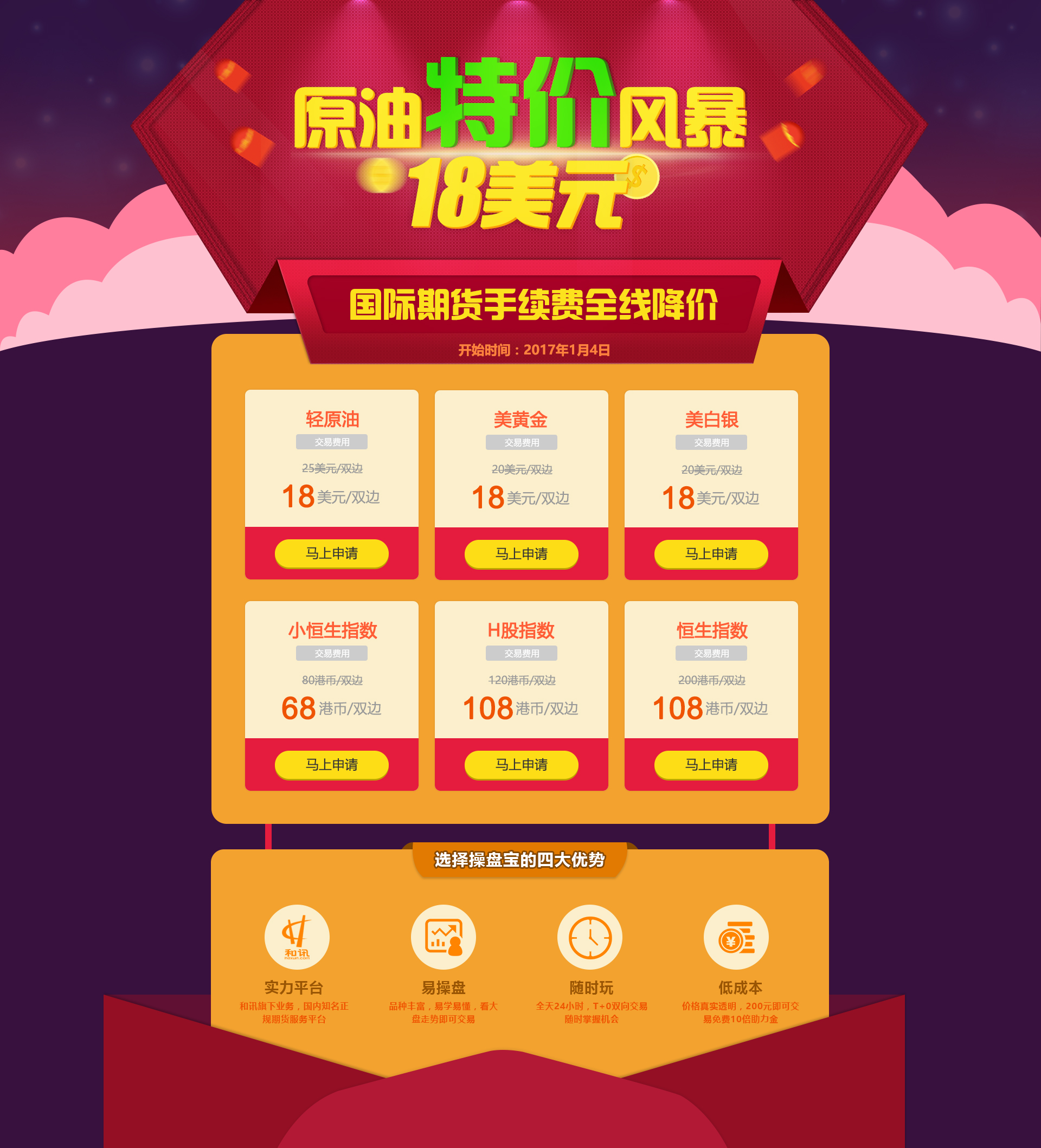Viewport: 1041px width, 1148px height.
Task: Choose 马上申请 for 恒生指数
Action: (711, 764)
